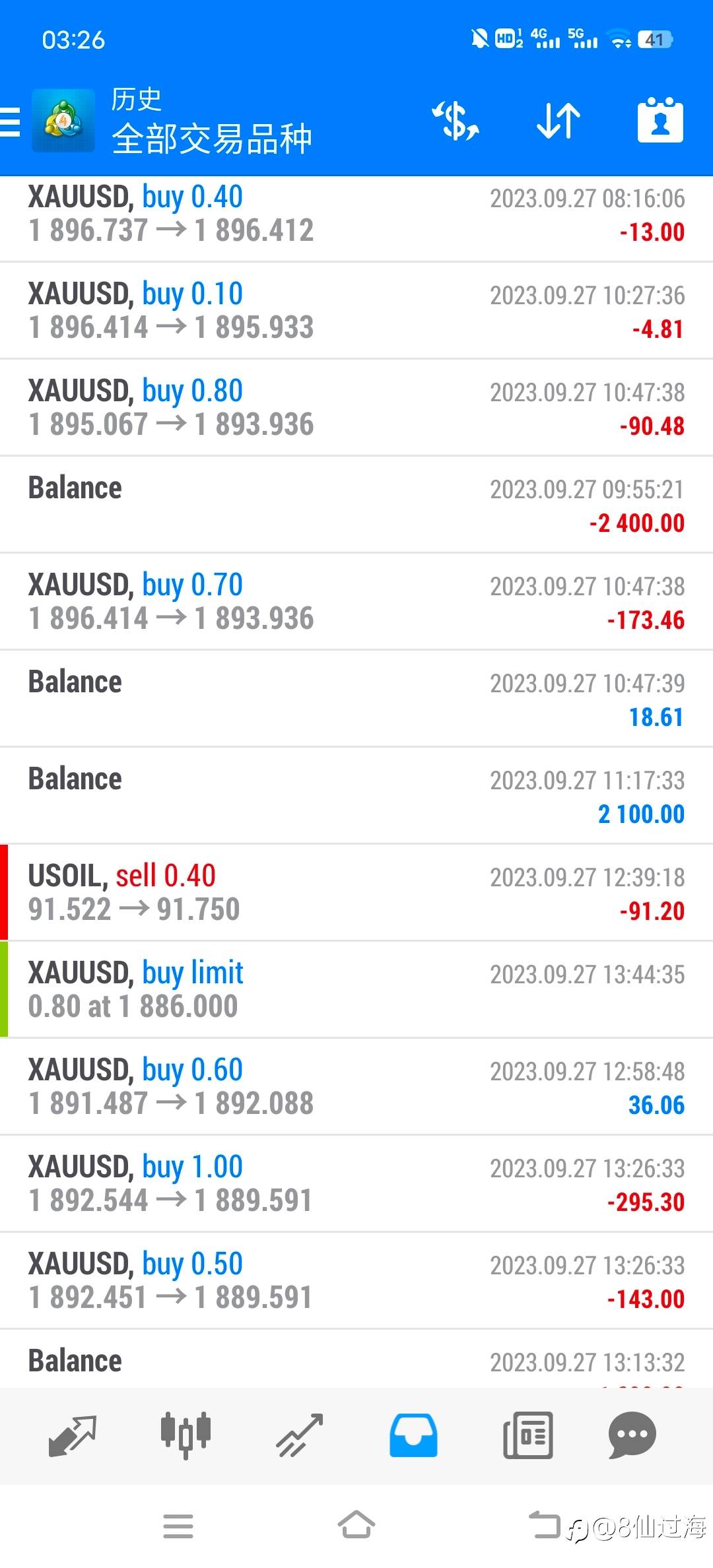Image resolution: width=713 pixels, height=1568 pixels.
Task: Open the XAUUSD buy 0.40 trade
Action: point(356,214)
